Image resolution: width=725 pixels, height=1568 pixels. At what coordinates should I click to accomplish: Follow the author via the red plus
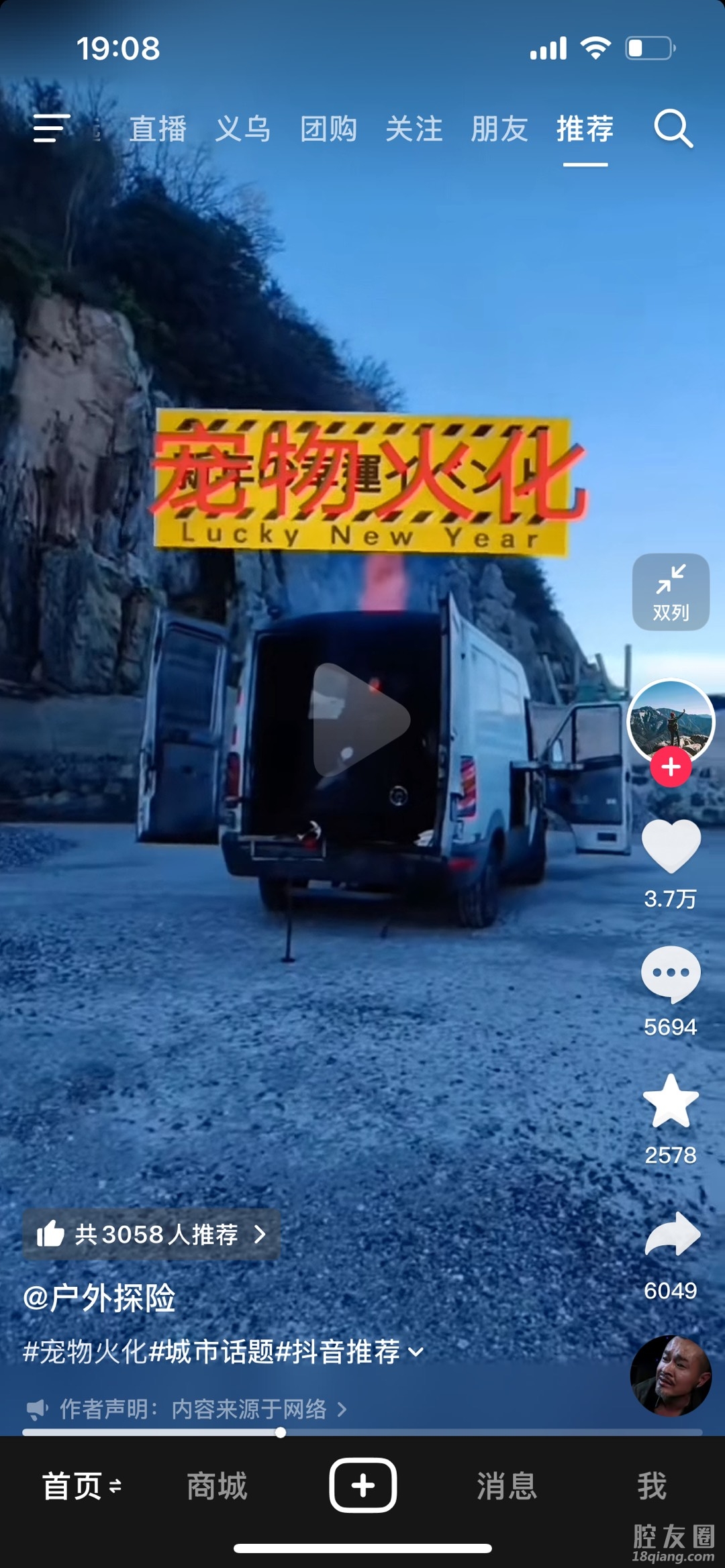[x=671, y=767]
